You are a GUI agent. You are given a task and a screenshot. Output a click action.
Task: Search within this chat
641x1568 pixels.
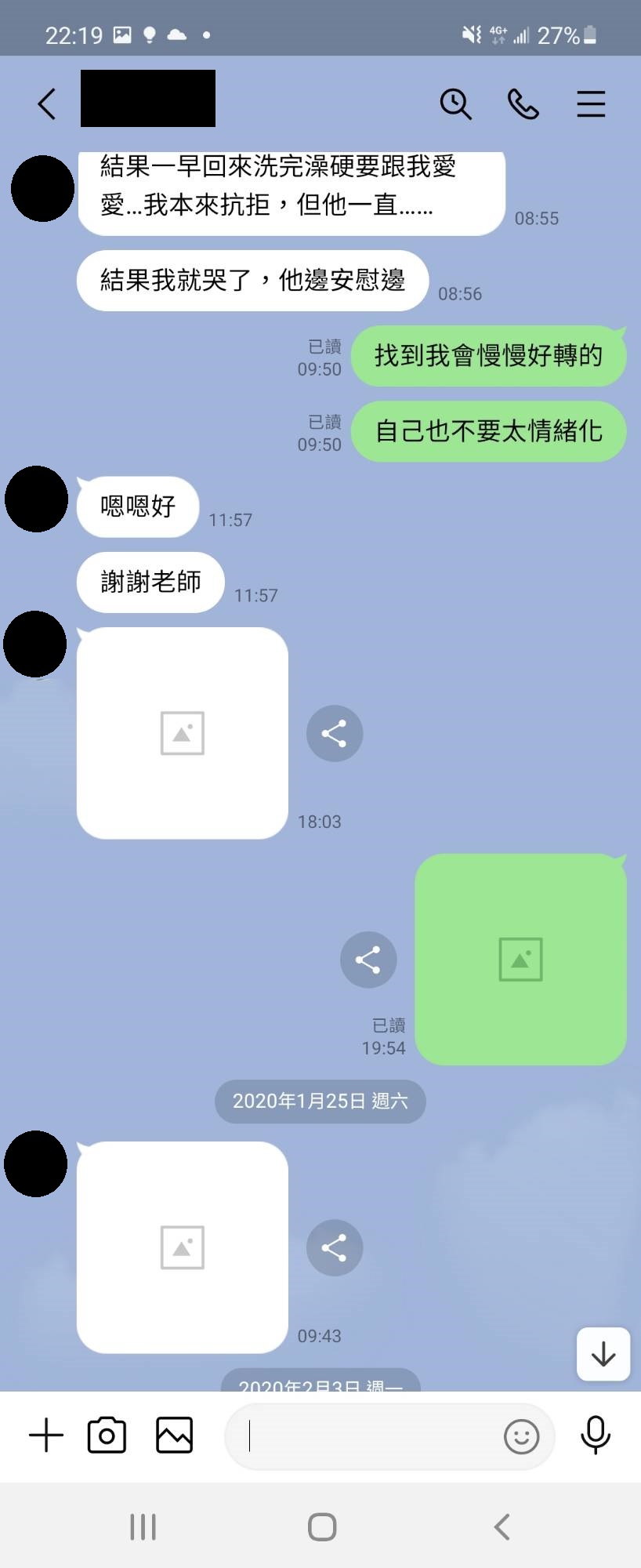coord(455,103)
